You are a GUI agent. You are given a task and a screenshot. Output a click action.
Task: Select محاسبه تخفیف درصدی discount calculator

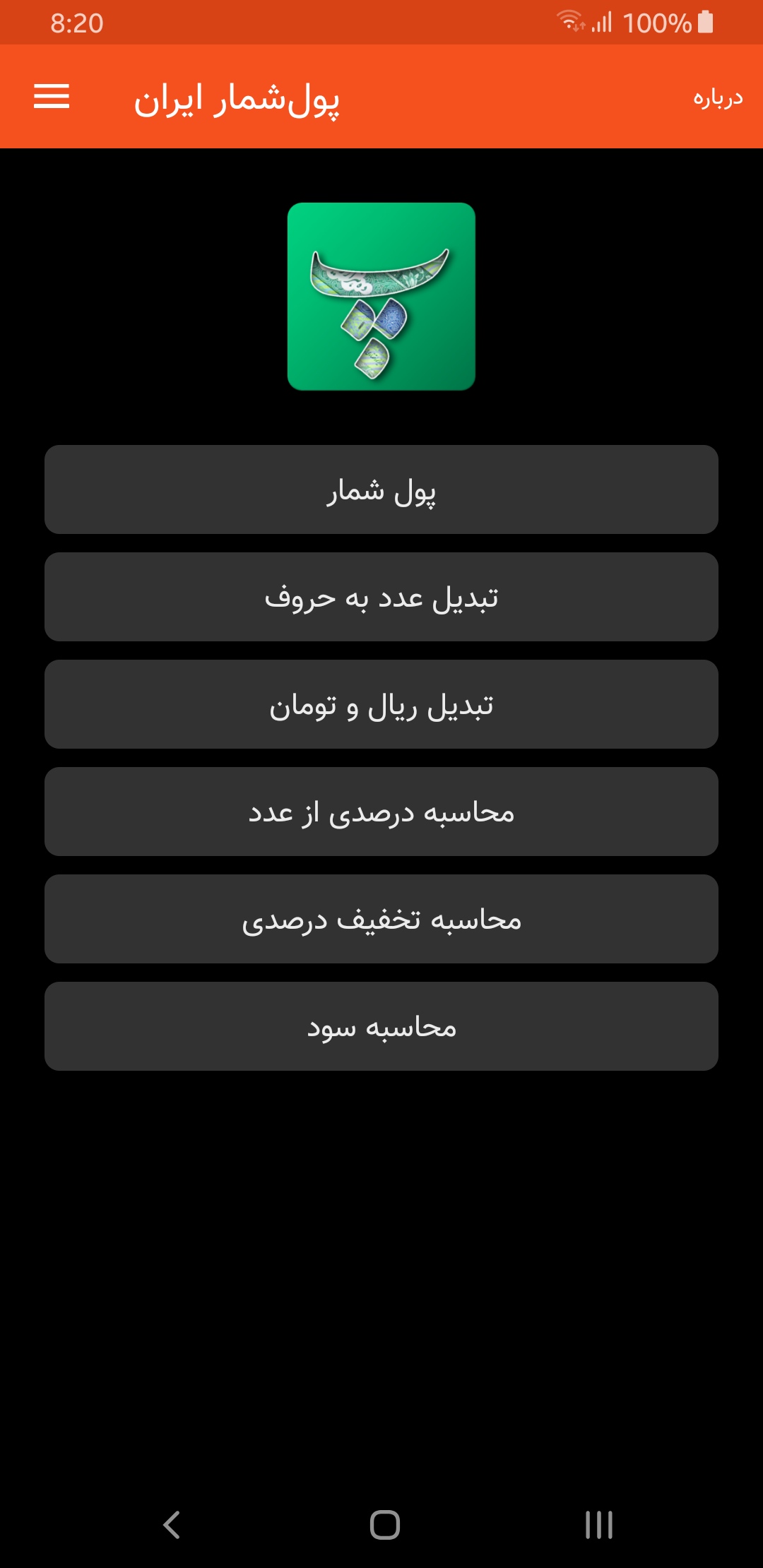pos(381,919)
